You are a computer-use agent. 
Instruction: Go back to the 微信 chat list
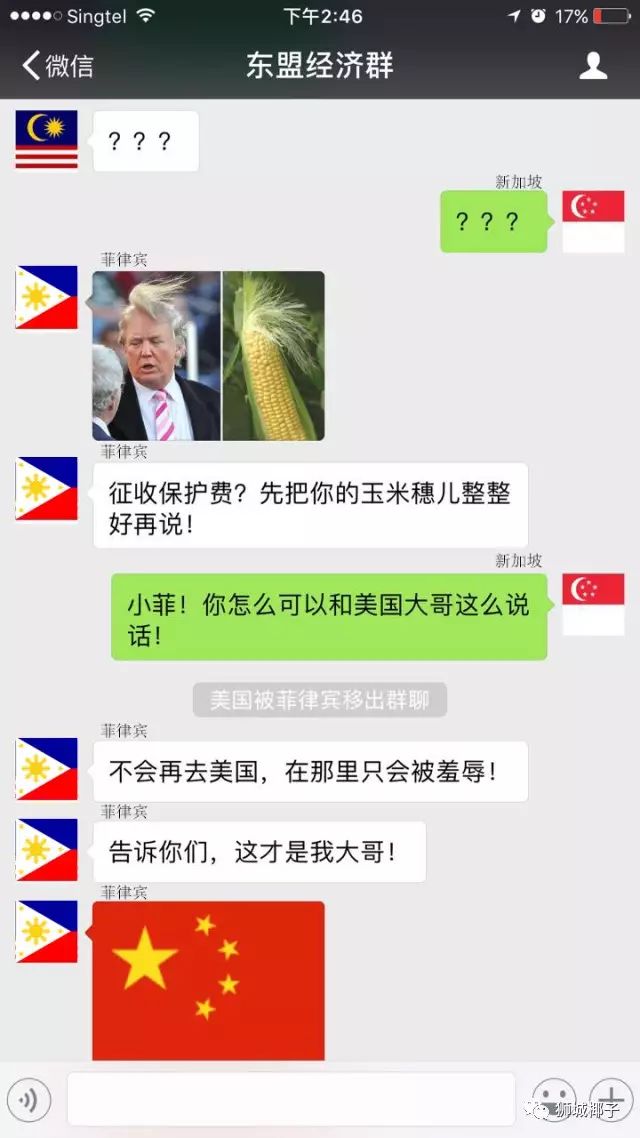point(58,66)
